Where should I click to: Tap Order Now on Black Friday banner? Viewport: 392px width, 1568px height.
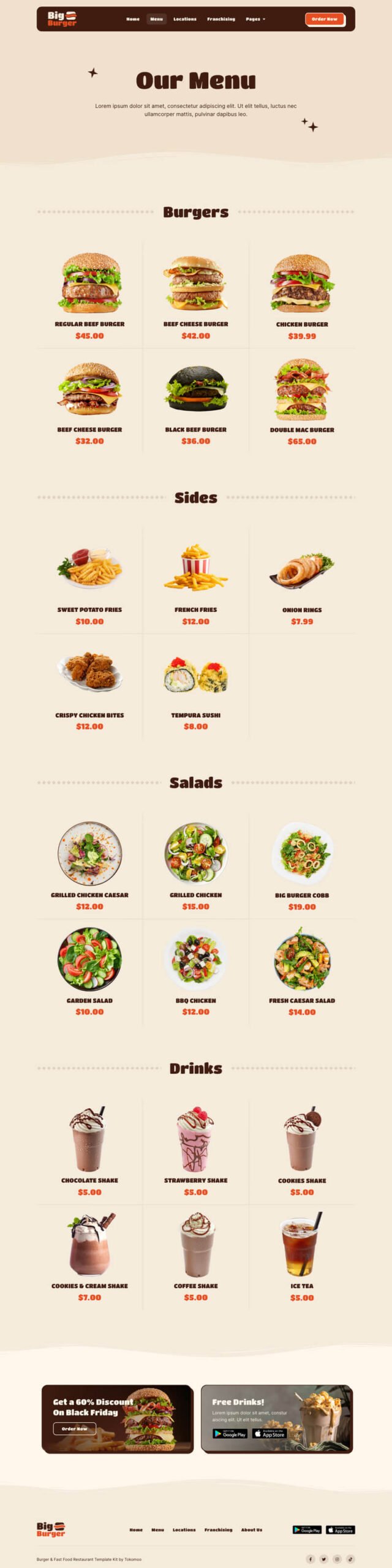(74, 1428)
